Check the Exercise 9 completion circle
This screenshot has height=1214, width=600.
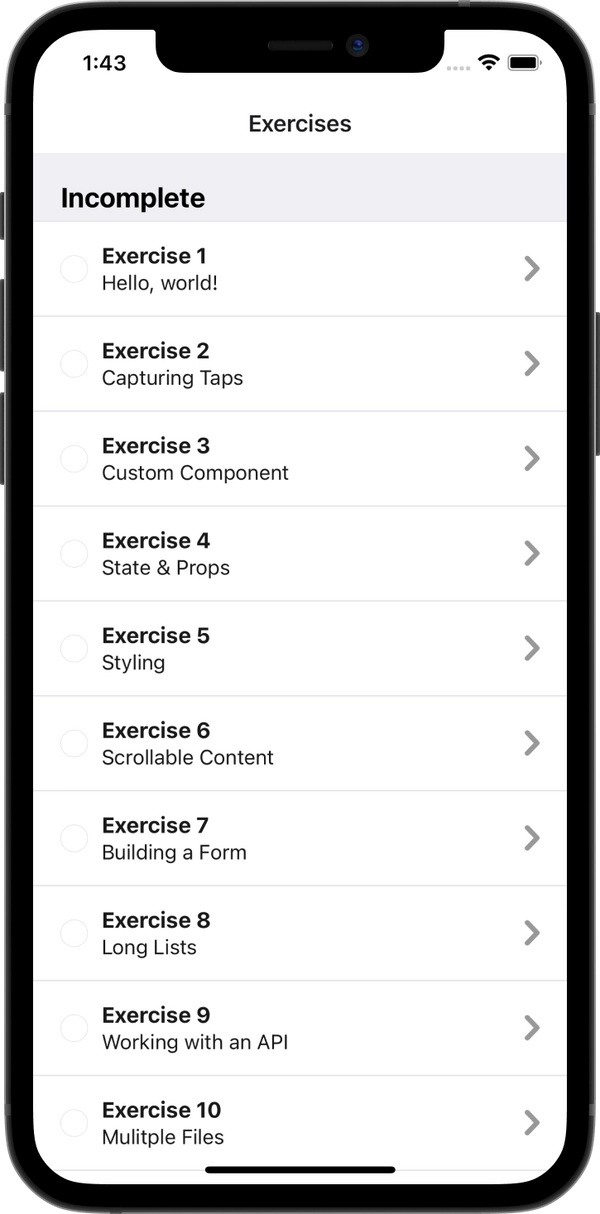pos(74,1028)
